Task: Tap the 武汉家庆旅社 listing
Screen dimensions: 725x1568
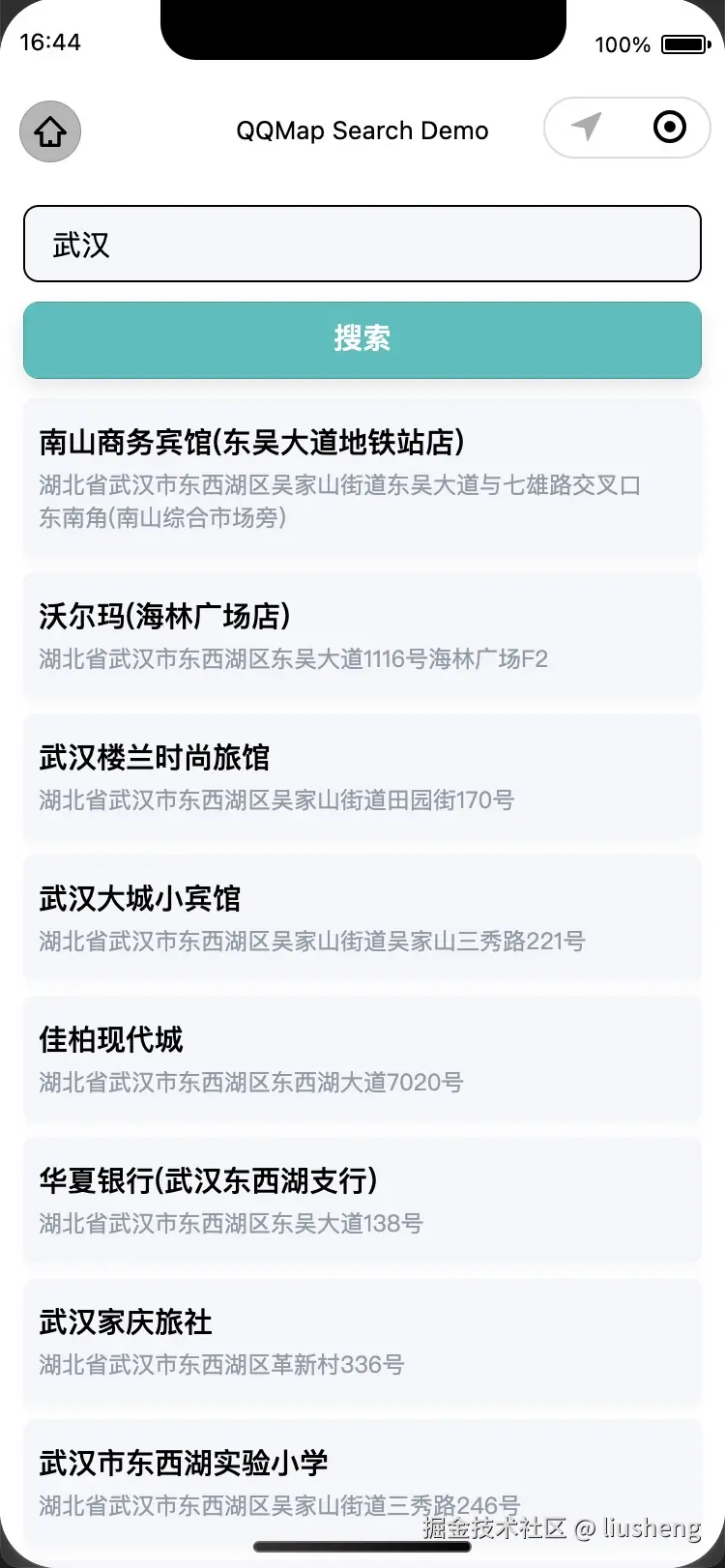Action: point(362,1342)
